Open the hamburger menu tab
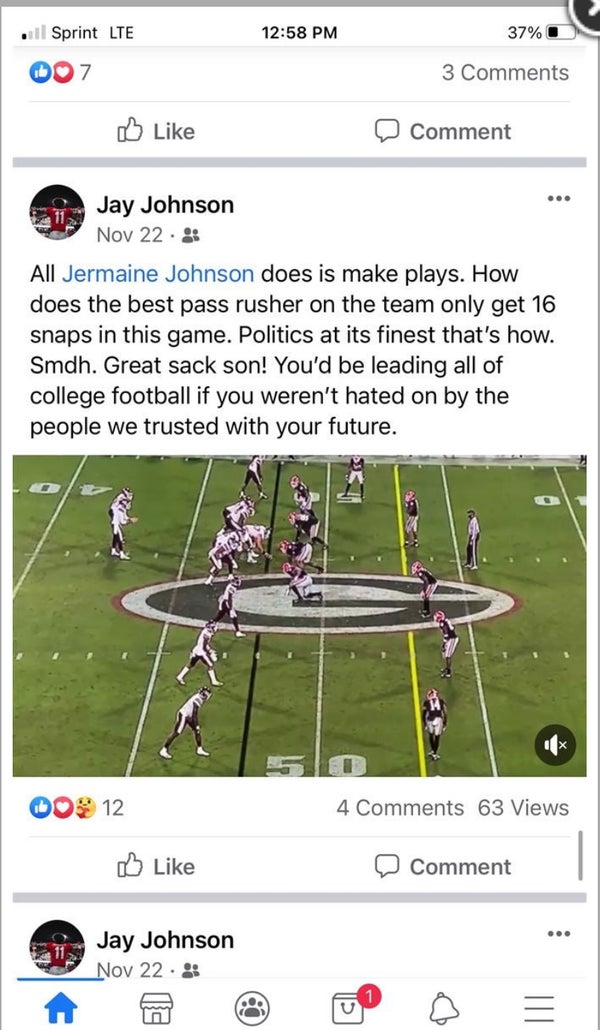This screenshot has width=600, height=1030. point(539,1006)
